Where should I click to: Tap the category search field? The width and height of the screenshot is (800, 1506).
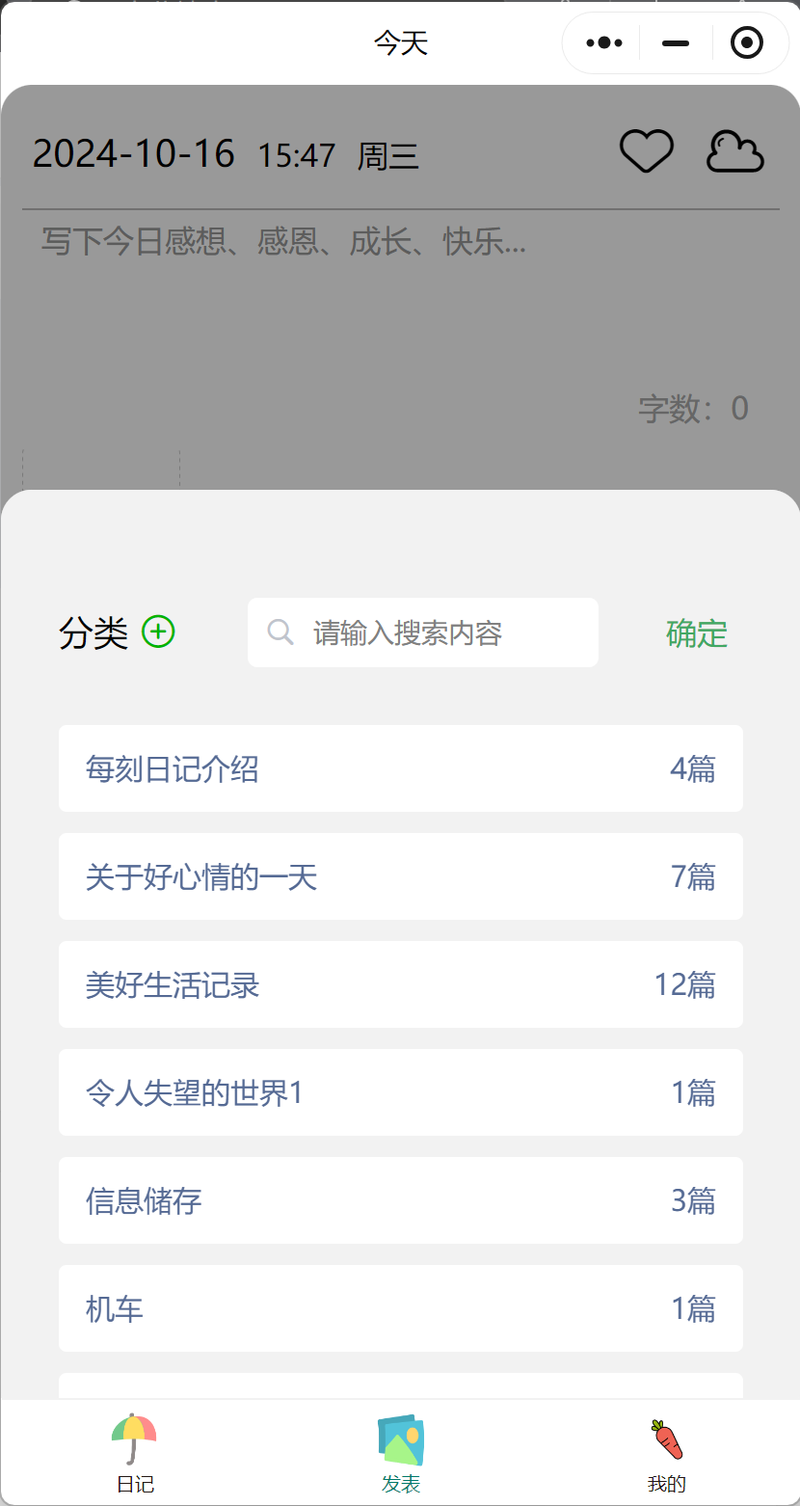click(x=423, y=632)
